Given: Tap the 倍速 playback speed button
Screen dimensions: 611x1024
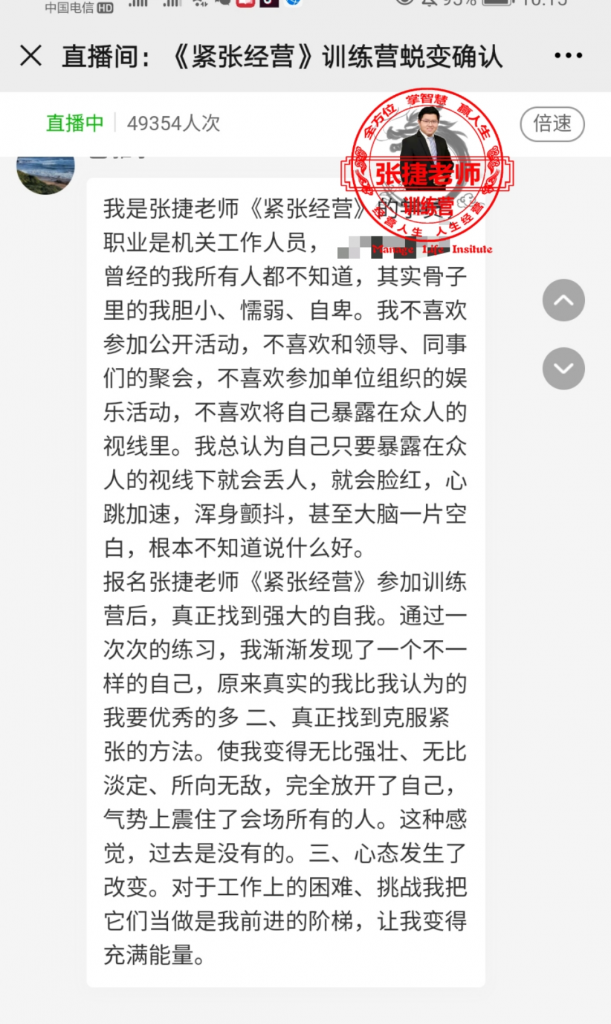Looking at the screenshot, I should pos(552,123).
